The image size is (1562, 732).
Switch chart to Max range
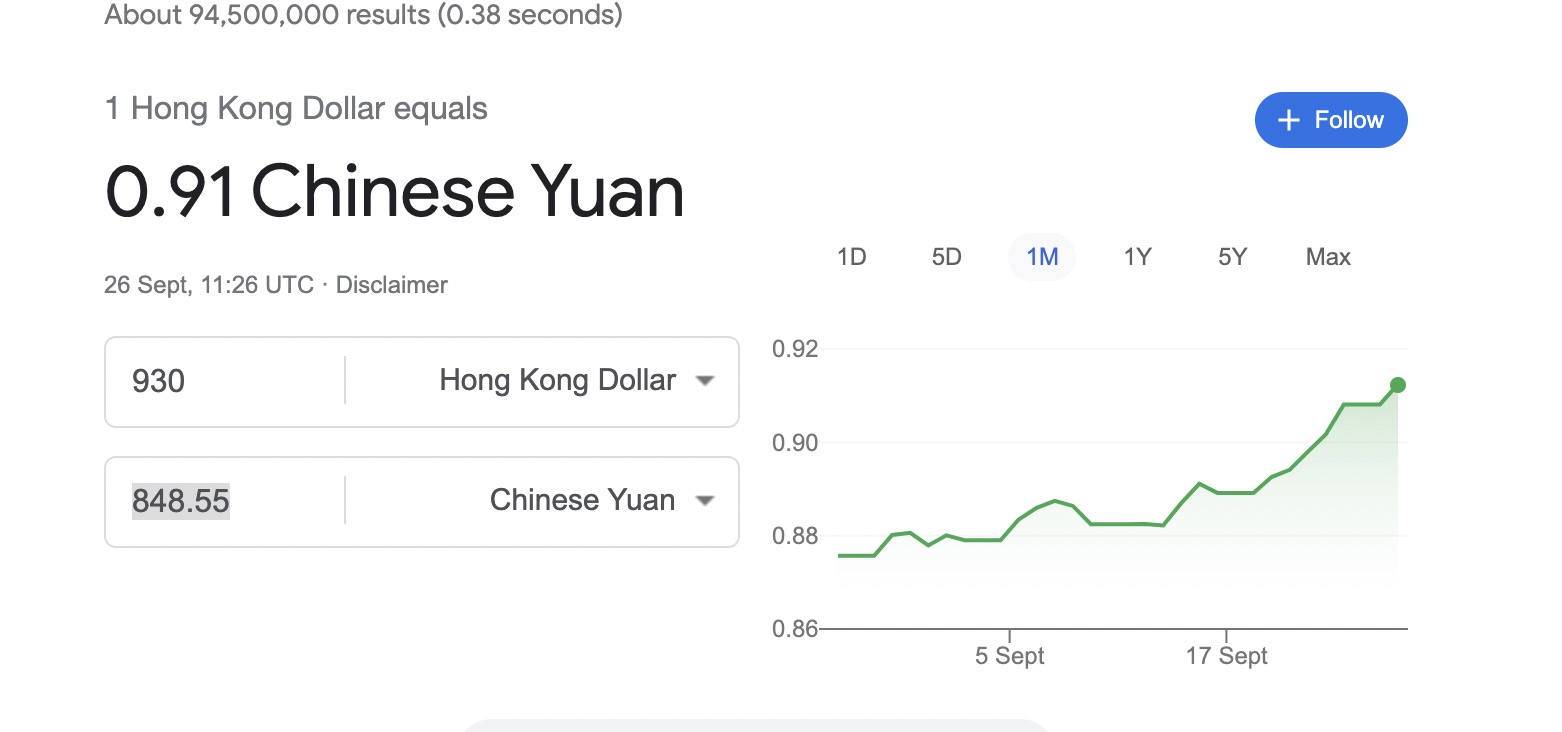click(x=1328, y=257)
